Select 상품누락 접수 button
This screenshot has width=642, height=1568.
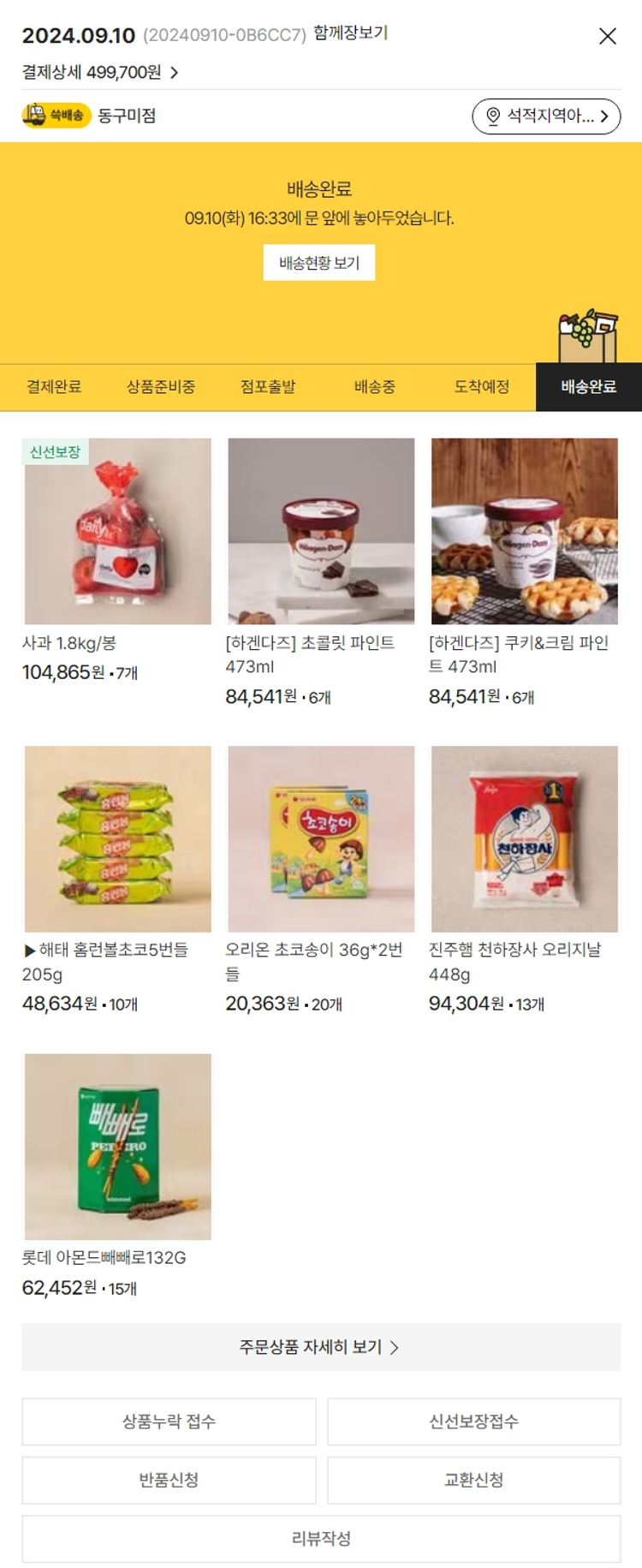[x=169, y=1422]
